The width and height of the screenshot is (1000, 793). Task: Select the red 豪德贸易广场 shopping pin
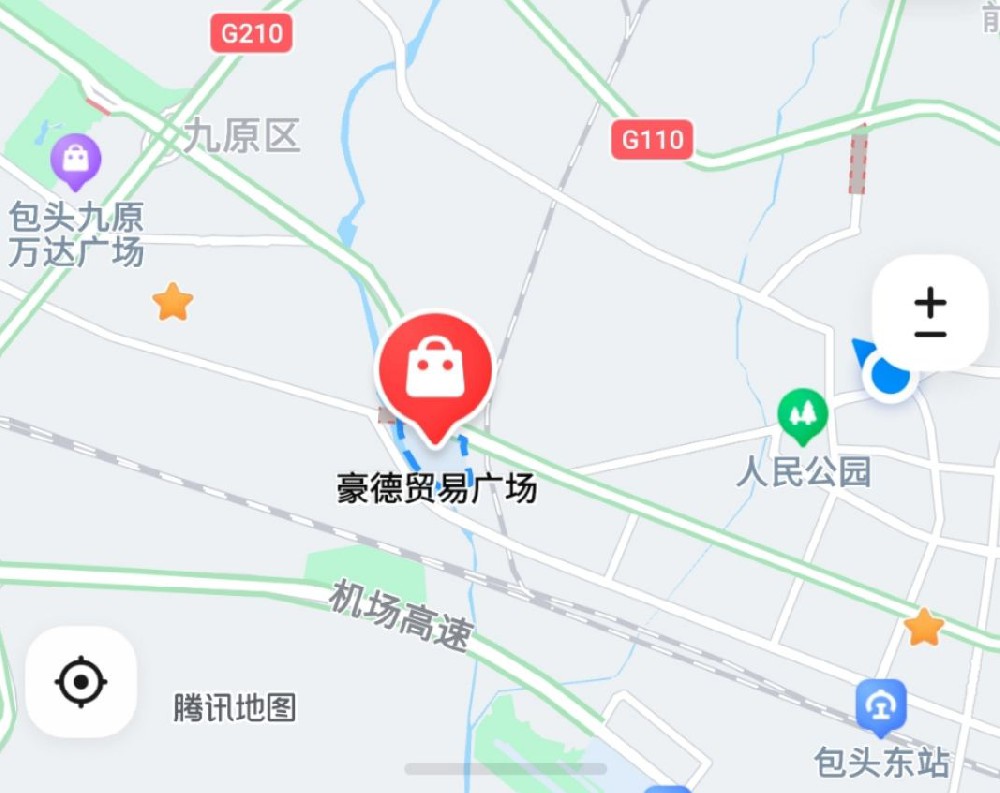pos(434,372)
